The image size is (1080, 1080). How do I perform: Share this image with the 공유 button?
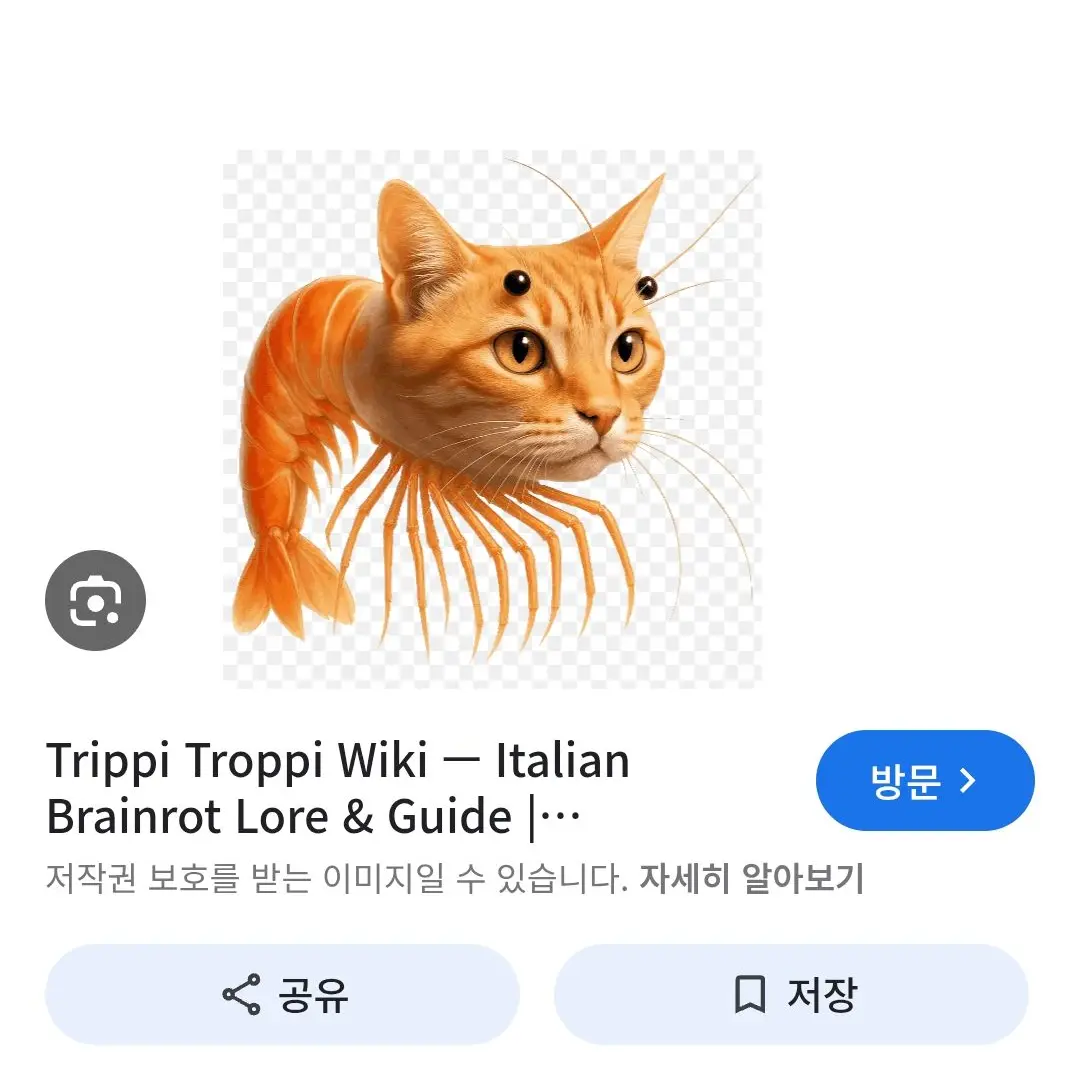coord(282,995)
